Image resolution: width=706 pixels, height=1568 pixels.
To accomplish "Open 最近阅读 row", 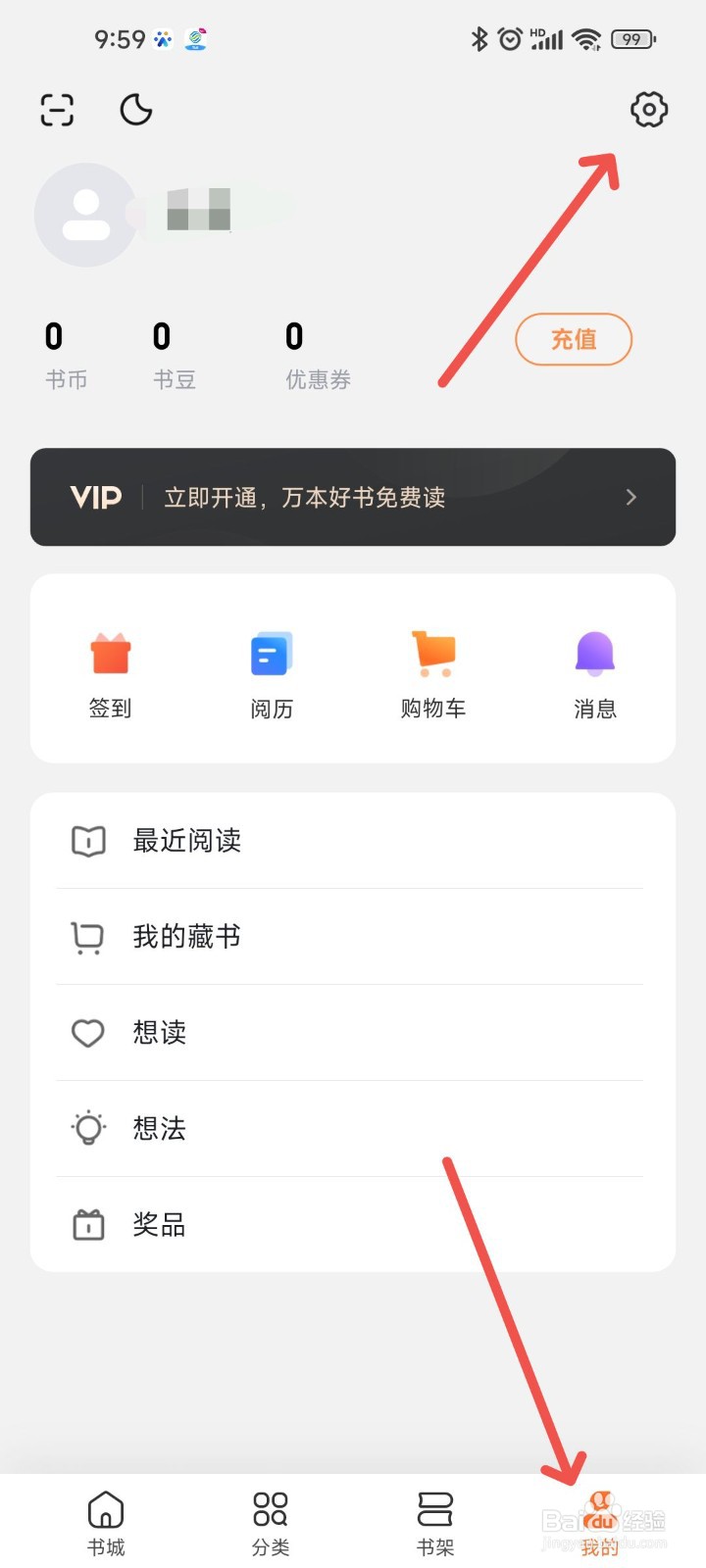I will [353, 841].
